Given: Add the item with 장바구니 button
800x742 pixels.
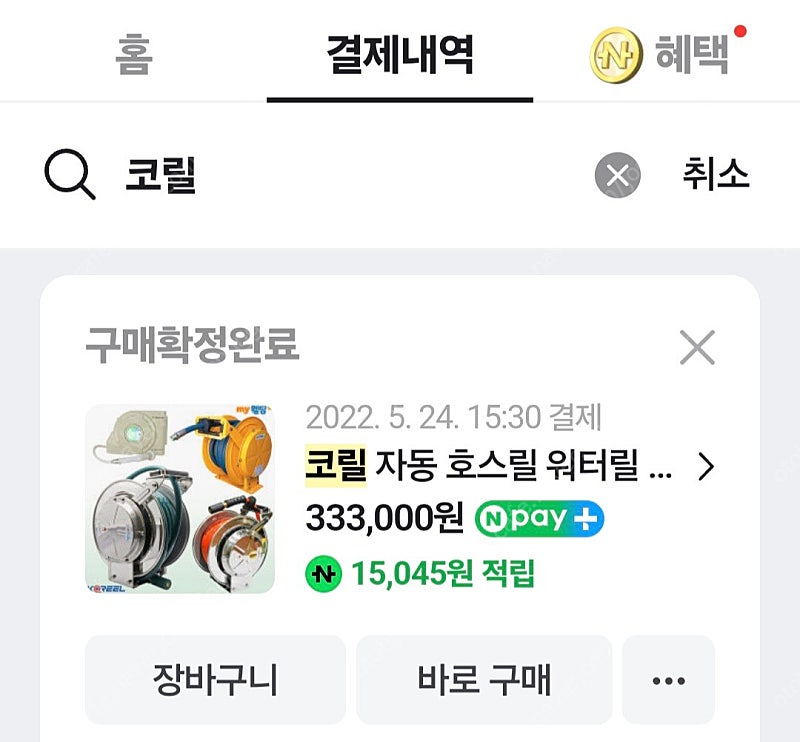Looking at the screenshot, I should 215,680.
